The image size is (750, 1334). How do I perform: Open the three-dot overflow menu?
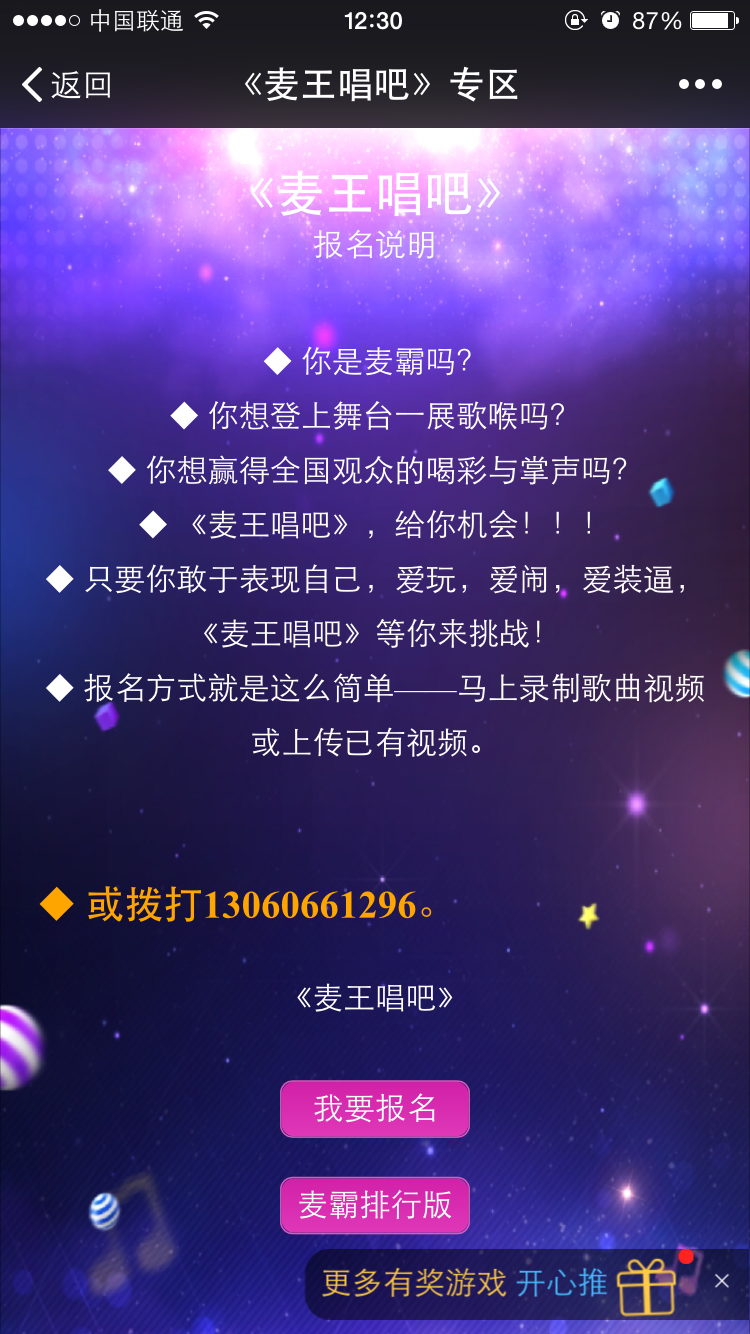(700, 85)
